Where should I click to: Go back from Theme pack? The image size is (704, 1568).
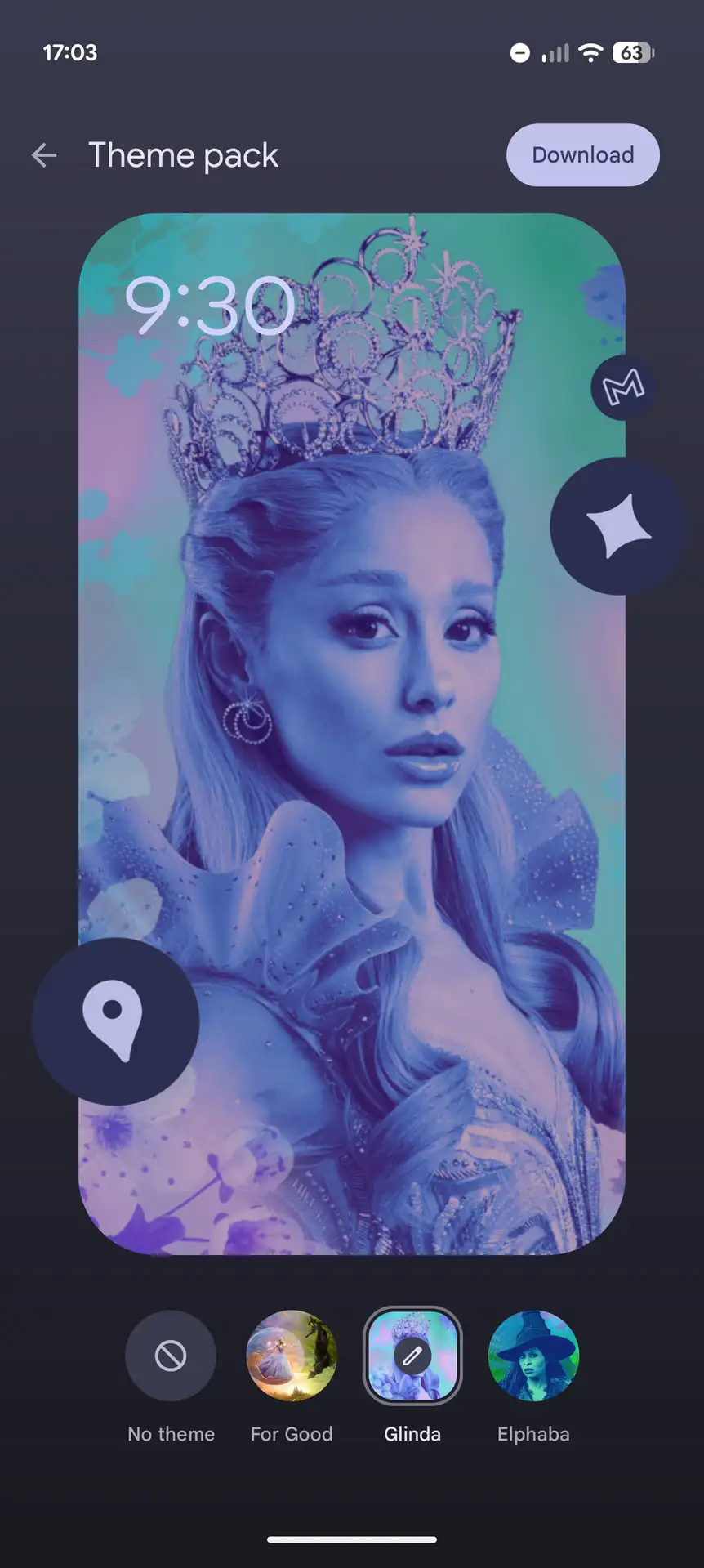(44, 155)
